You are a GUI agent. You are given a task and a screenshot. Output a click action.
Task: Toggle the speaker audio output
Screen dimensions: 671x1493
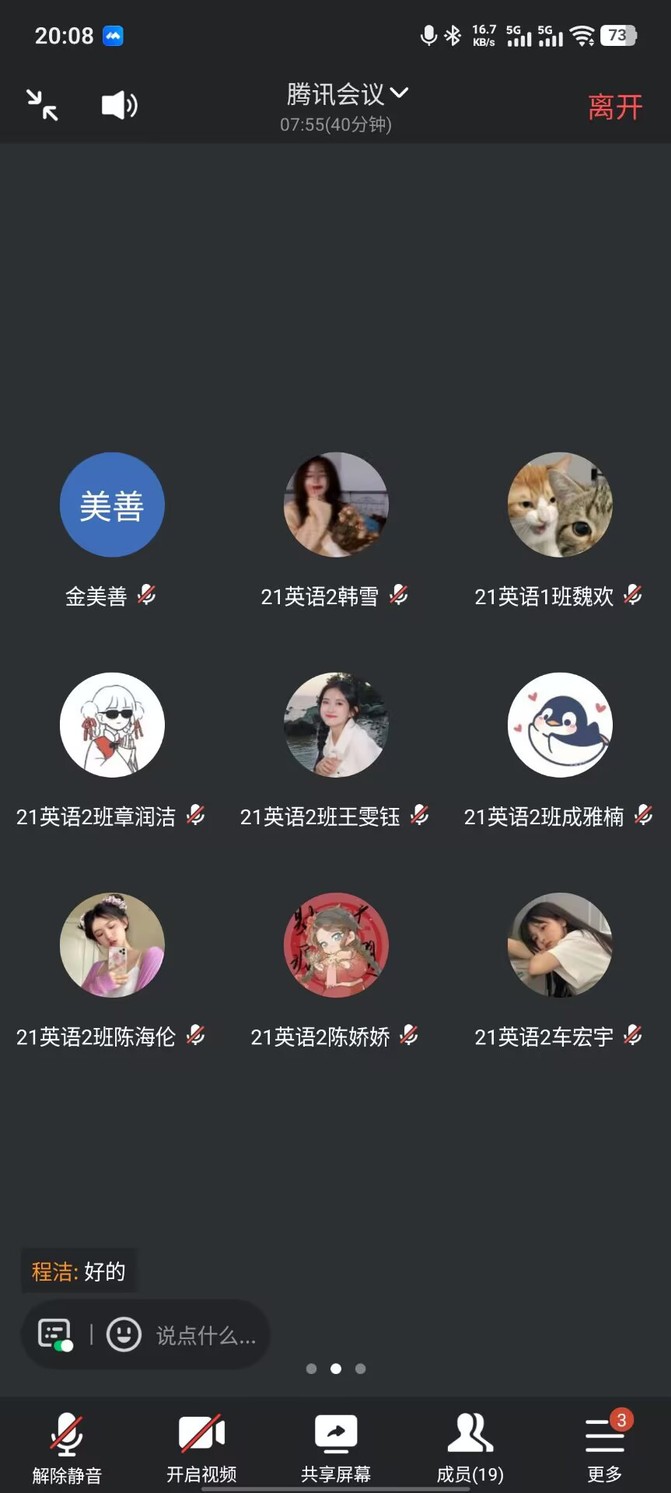[x=119, y=105]
